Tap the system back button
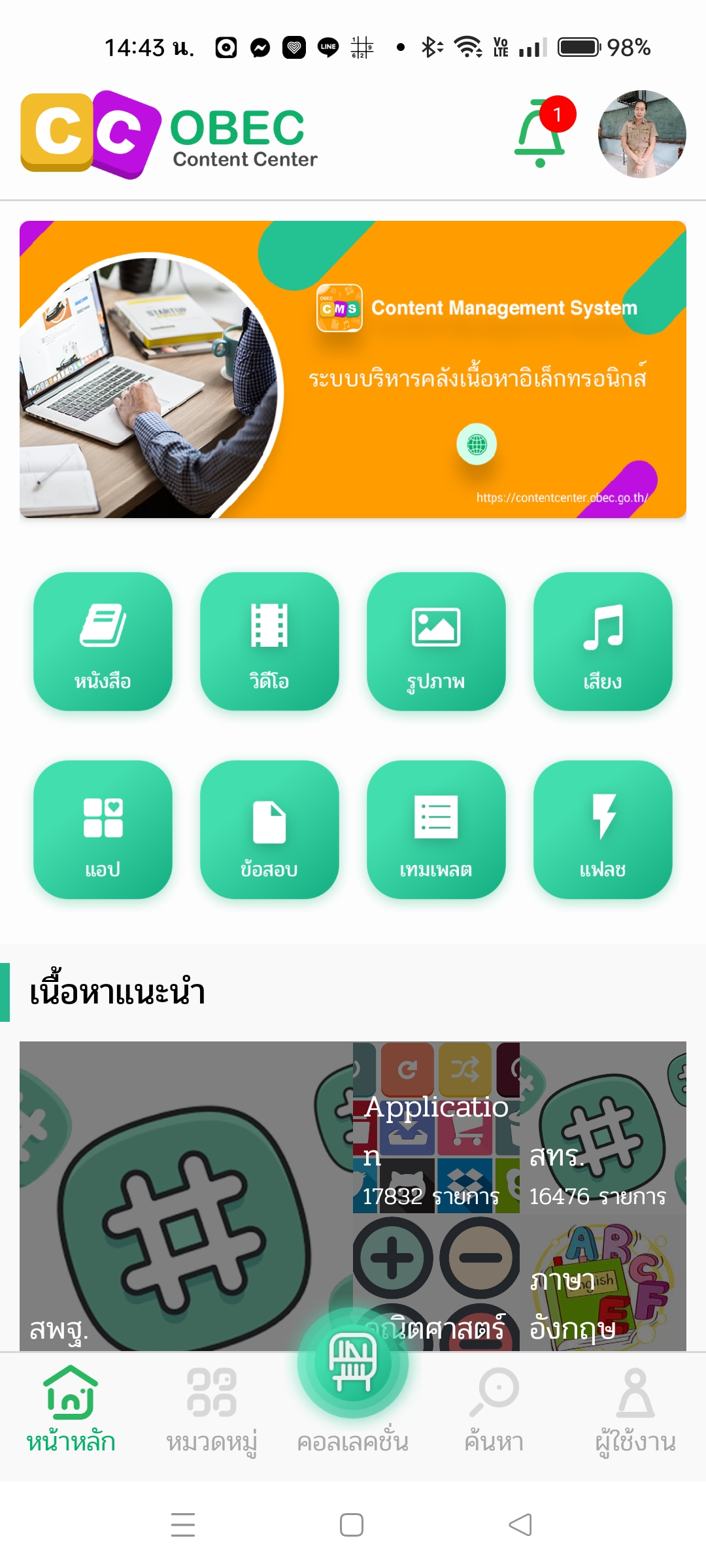 click(x=520, y=1525)
